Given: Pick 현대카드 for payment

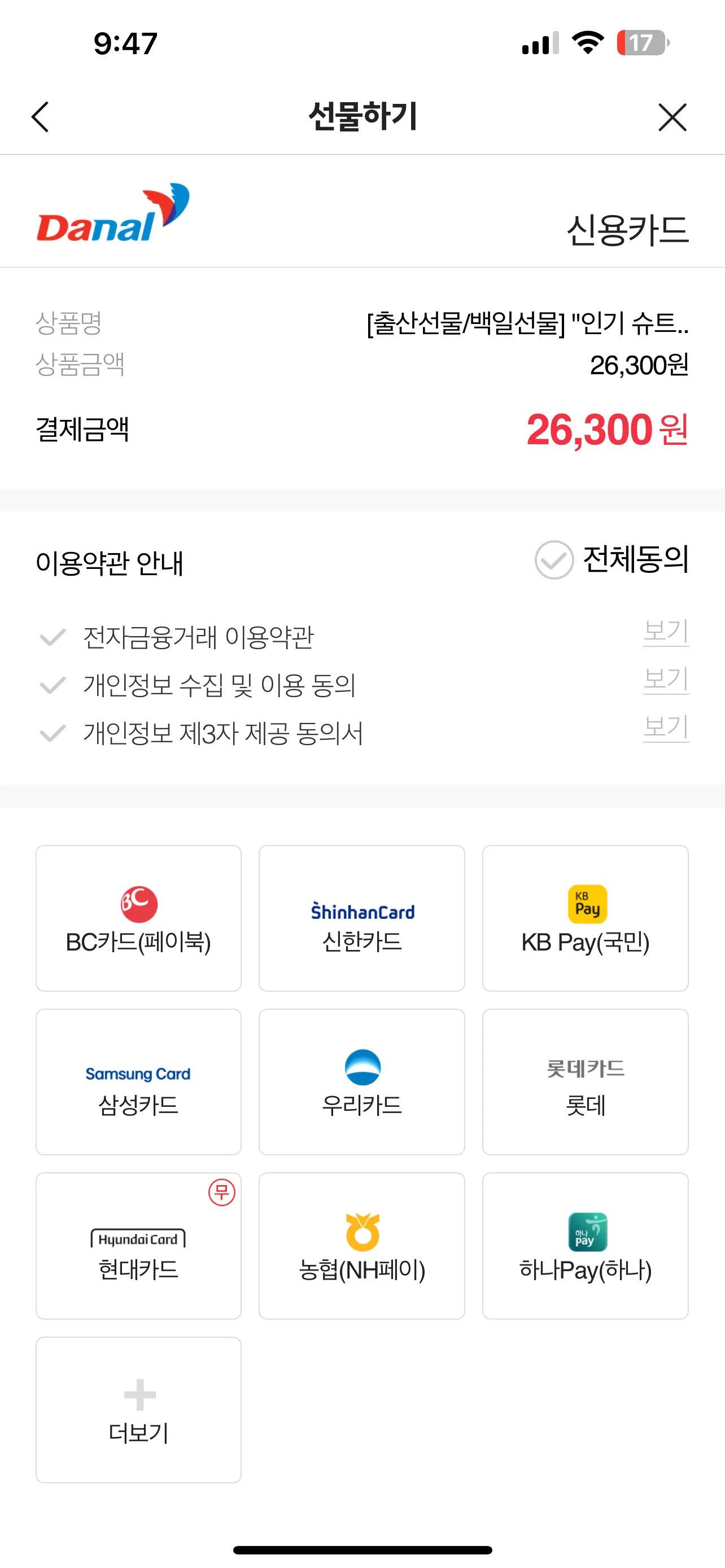Looking at the screenshot, I should 139,1245.
